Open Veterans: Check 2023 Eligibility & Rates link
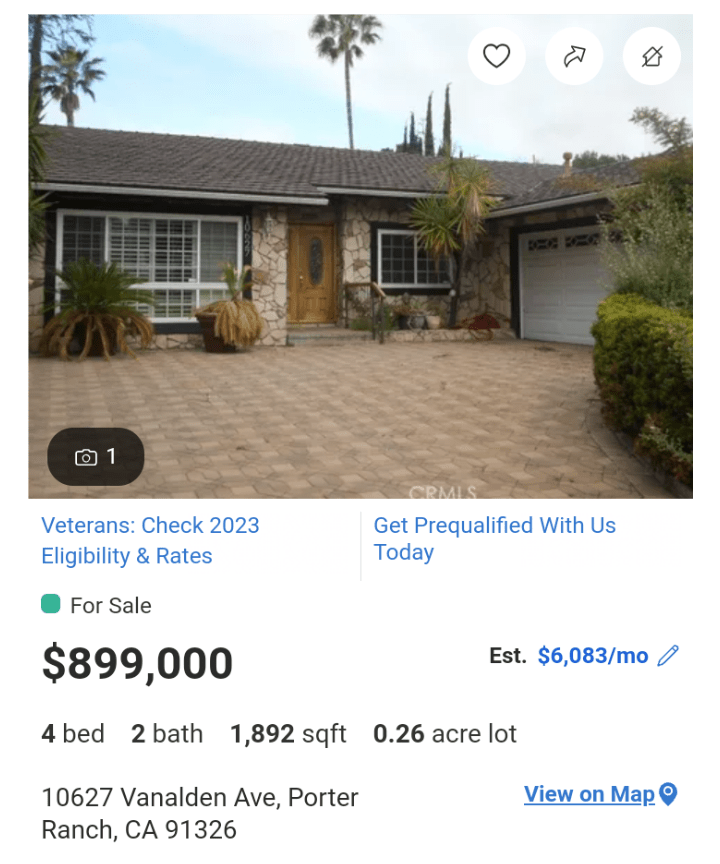 [x=150, y=540]
